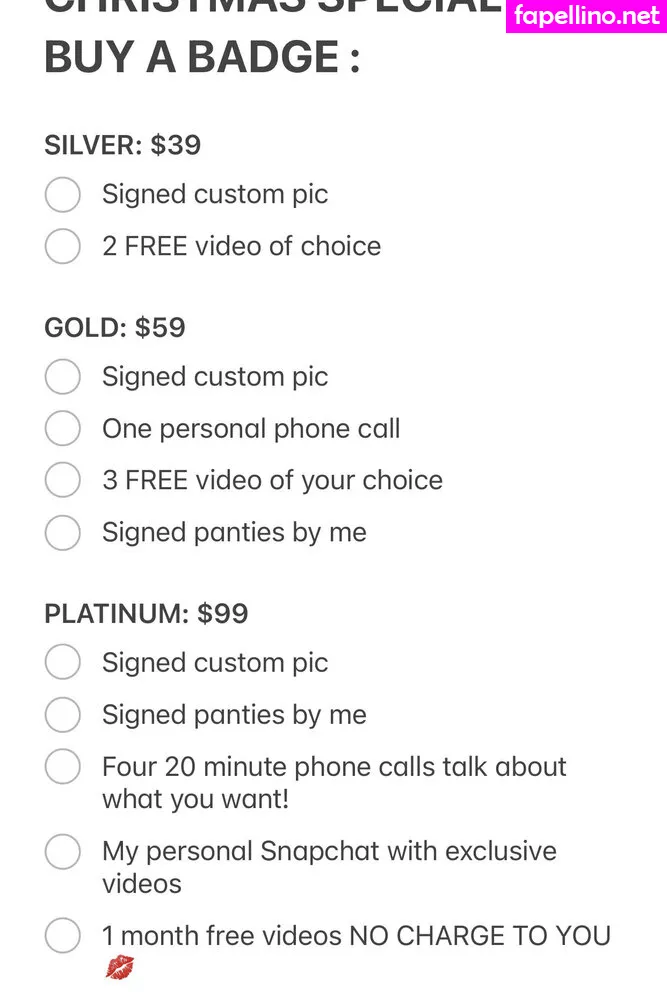Check the Four 20 minute phone calls item
The width and height of the screenshot is (667, 1000).
point(62,767)
